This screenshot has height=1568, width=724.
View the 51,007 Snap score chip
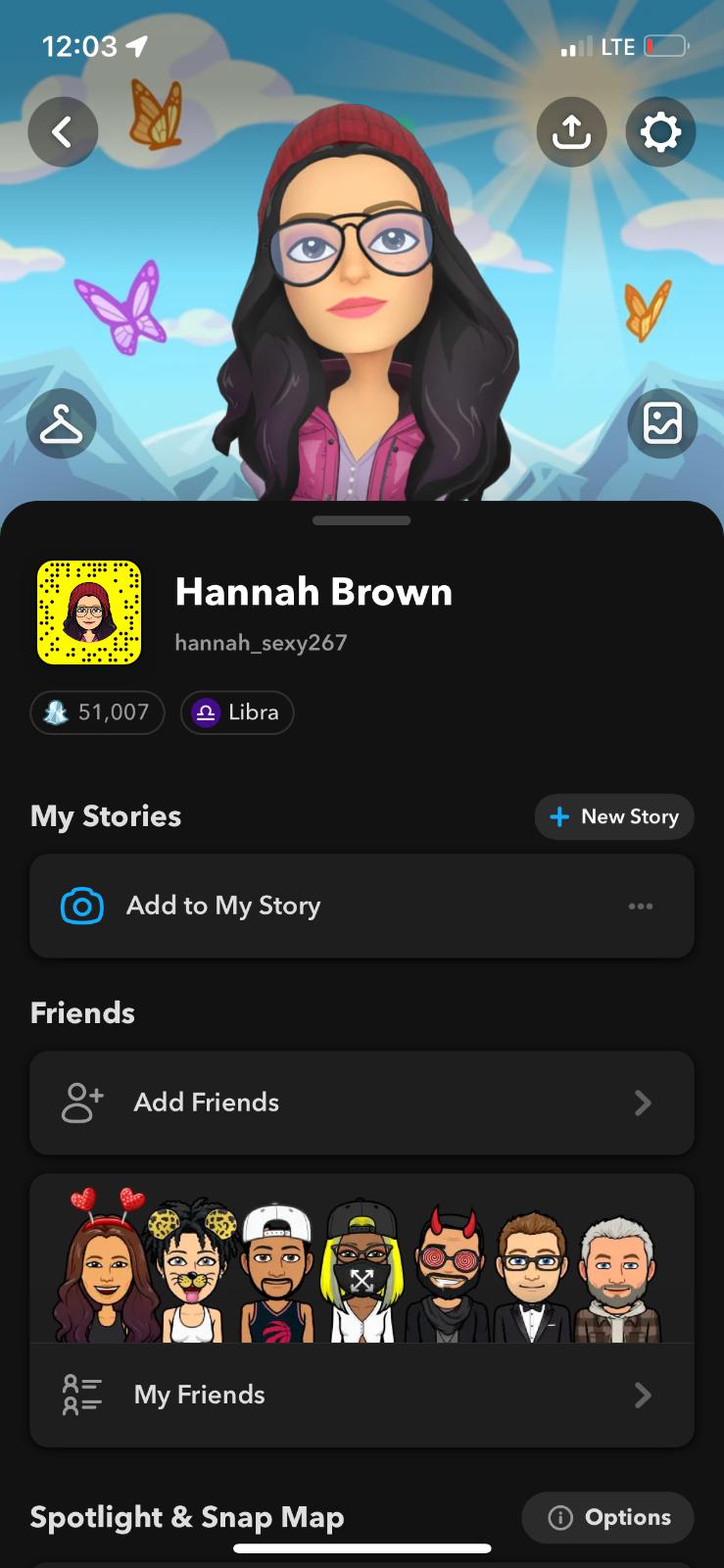(97, 712)
